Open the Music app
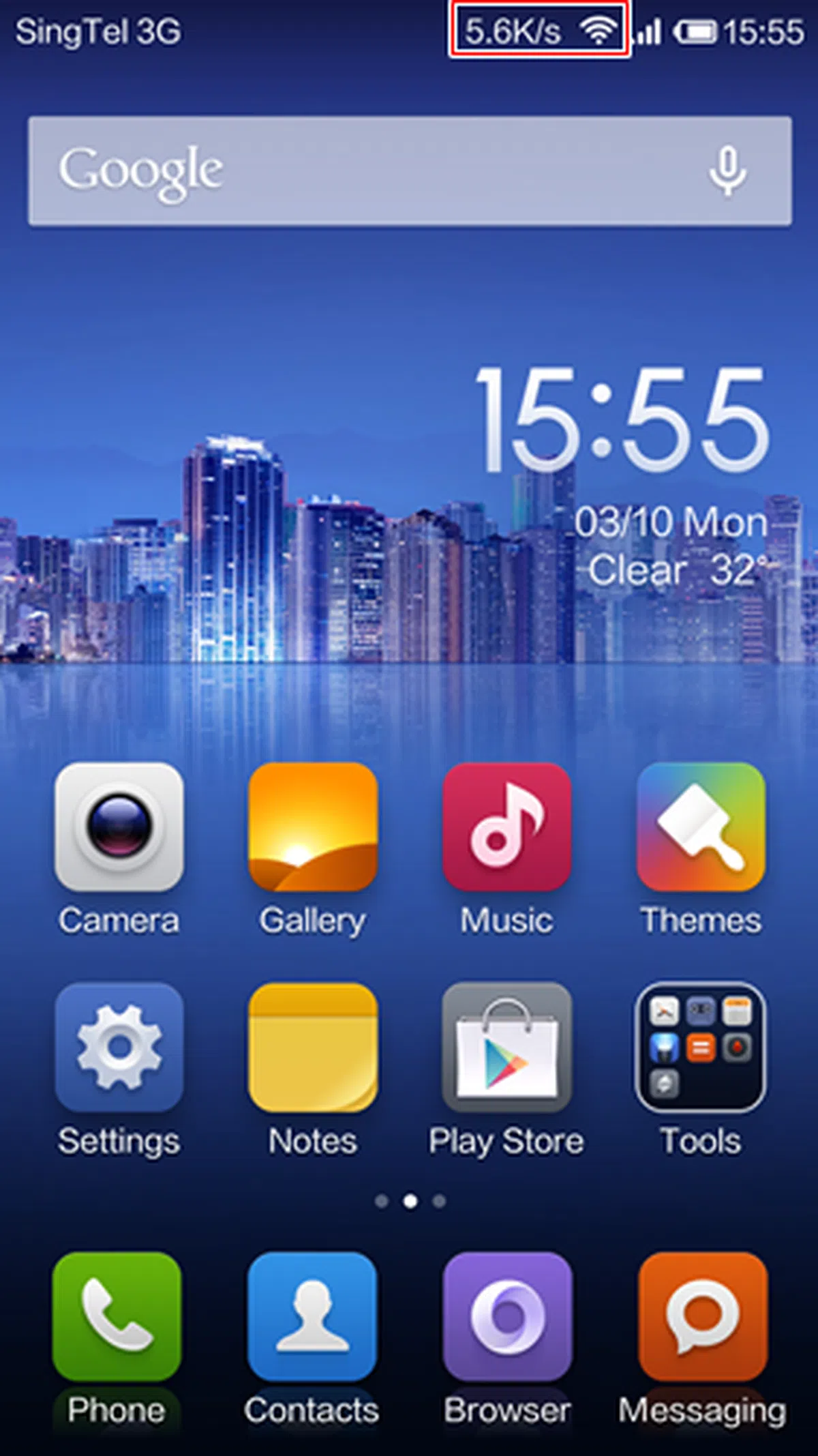Screen dimensions: 818x1456 click(x=506, y=827)
